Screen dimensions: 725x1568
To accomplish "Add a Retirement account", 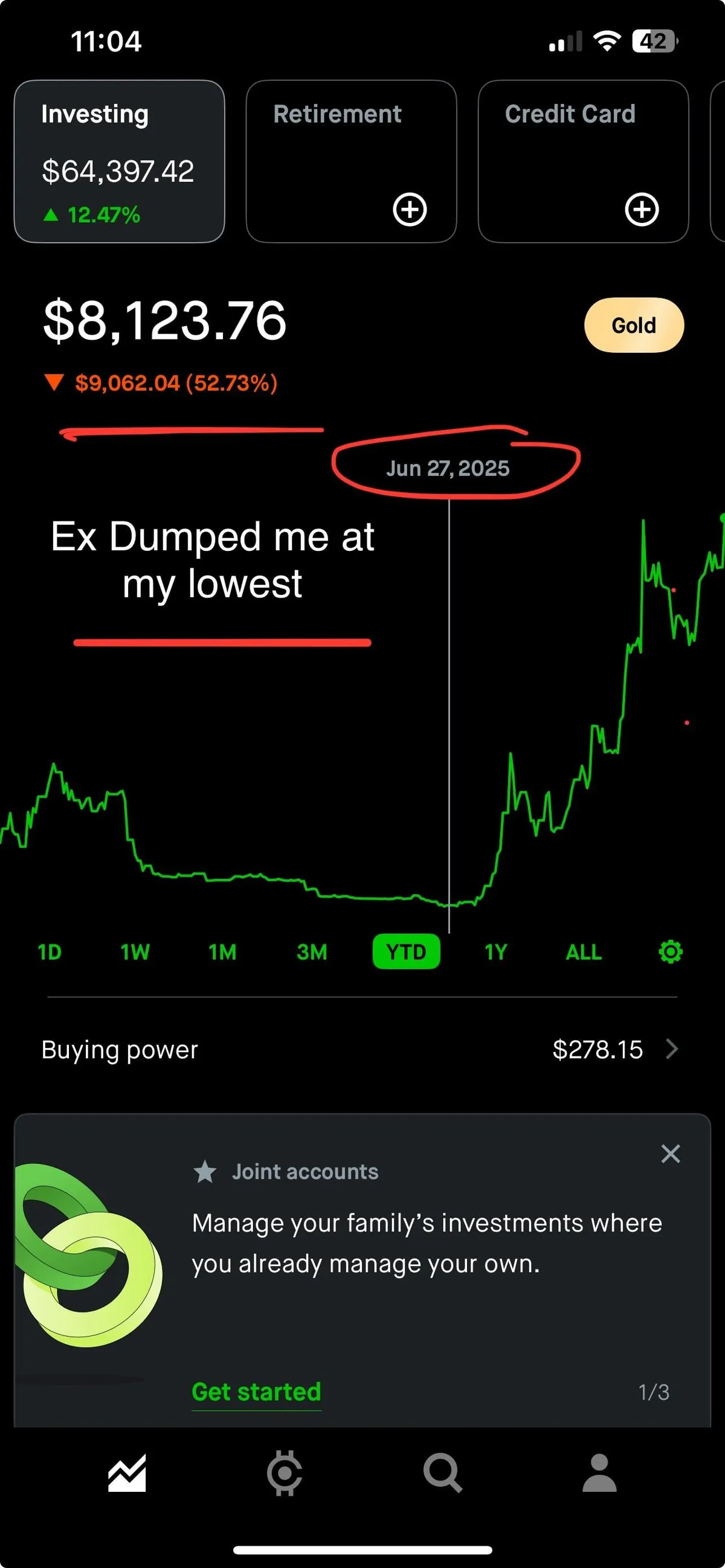I will (x=410, y=210).
